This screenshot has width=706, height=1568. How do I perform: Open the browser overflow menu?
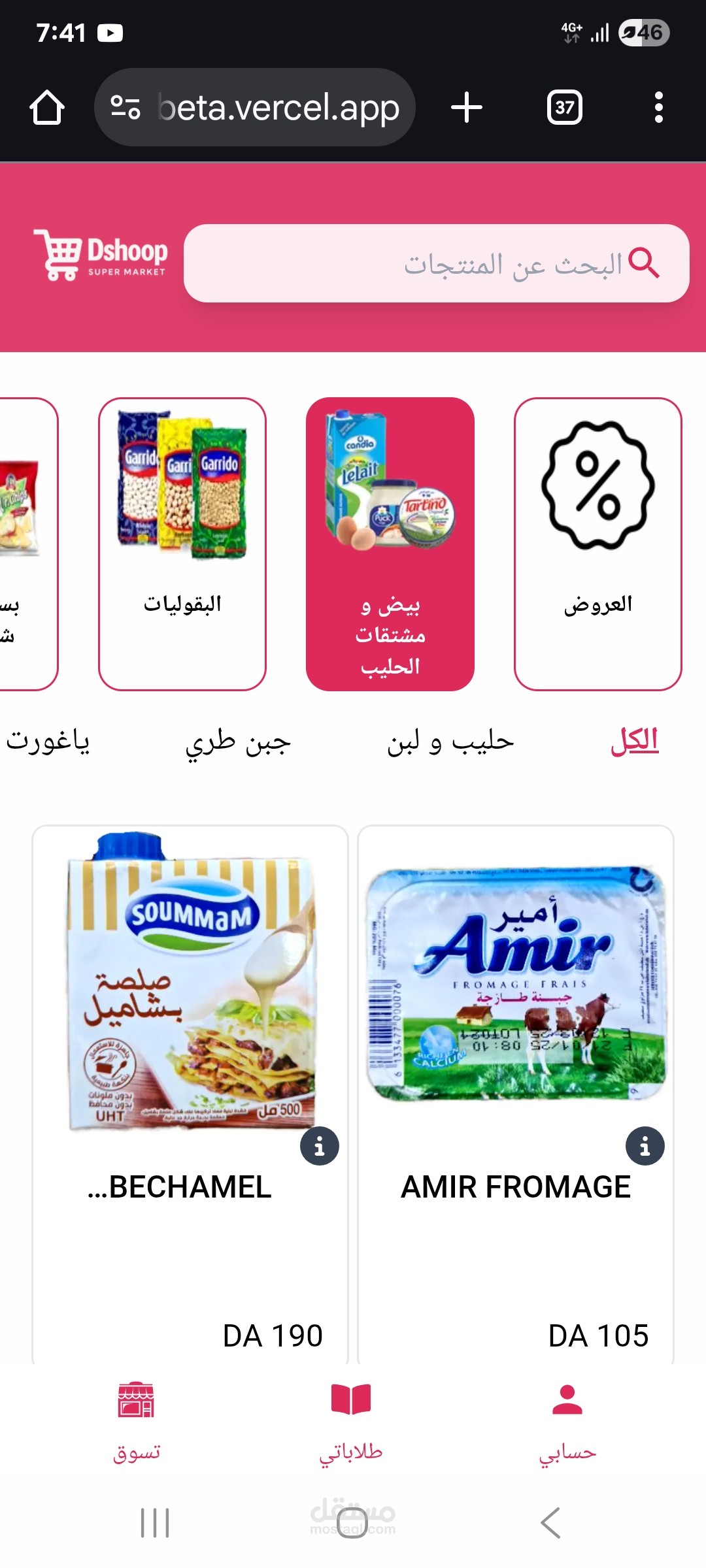click(658, 107)
